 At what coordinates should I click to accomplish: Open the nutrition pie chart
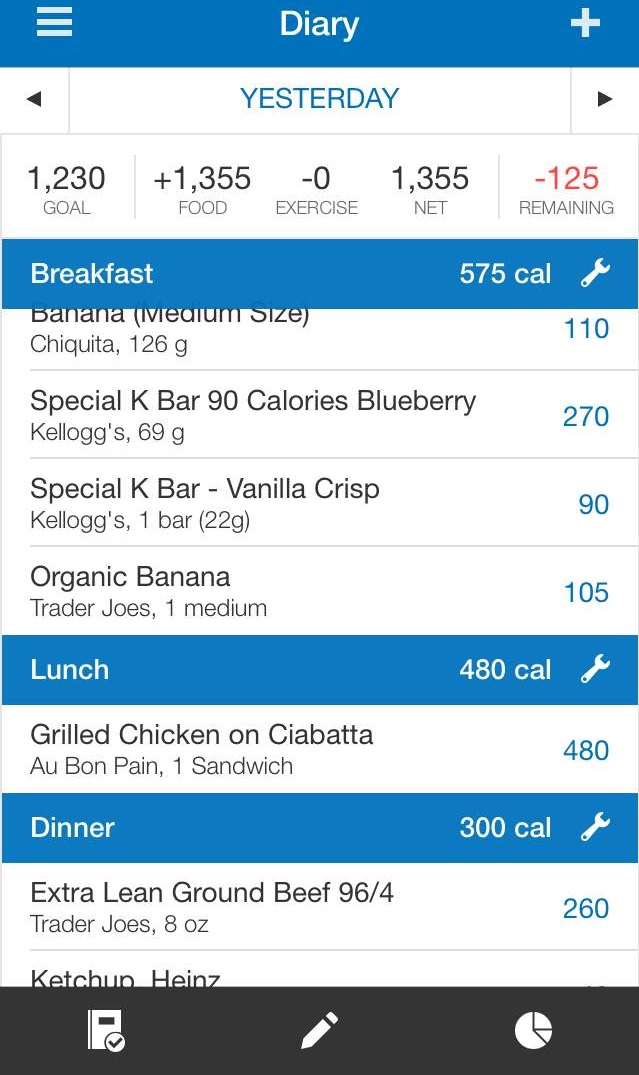pyautogui.click(x=533, y=1030)
